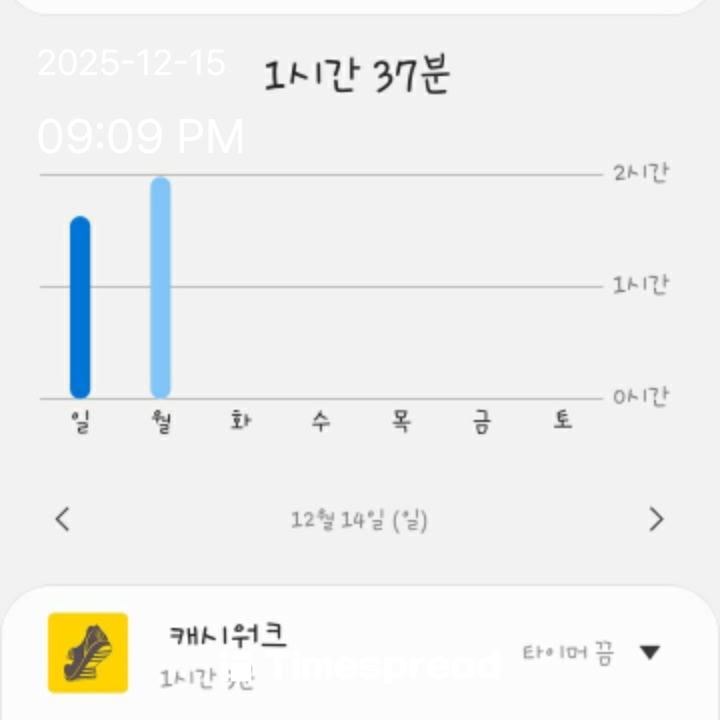
Task: Open the 타이머 끔 dropdown for 캐시워크
Action: [x=650, y=653]
